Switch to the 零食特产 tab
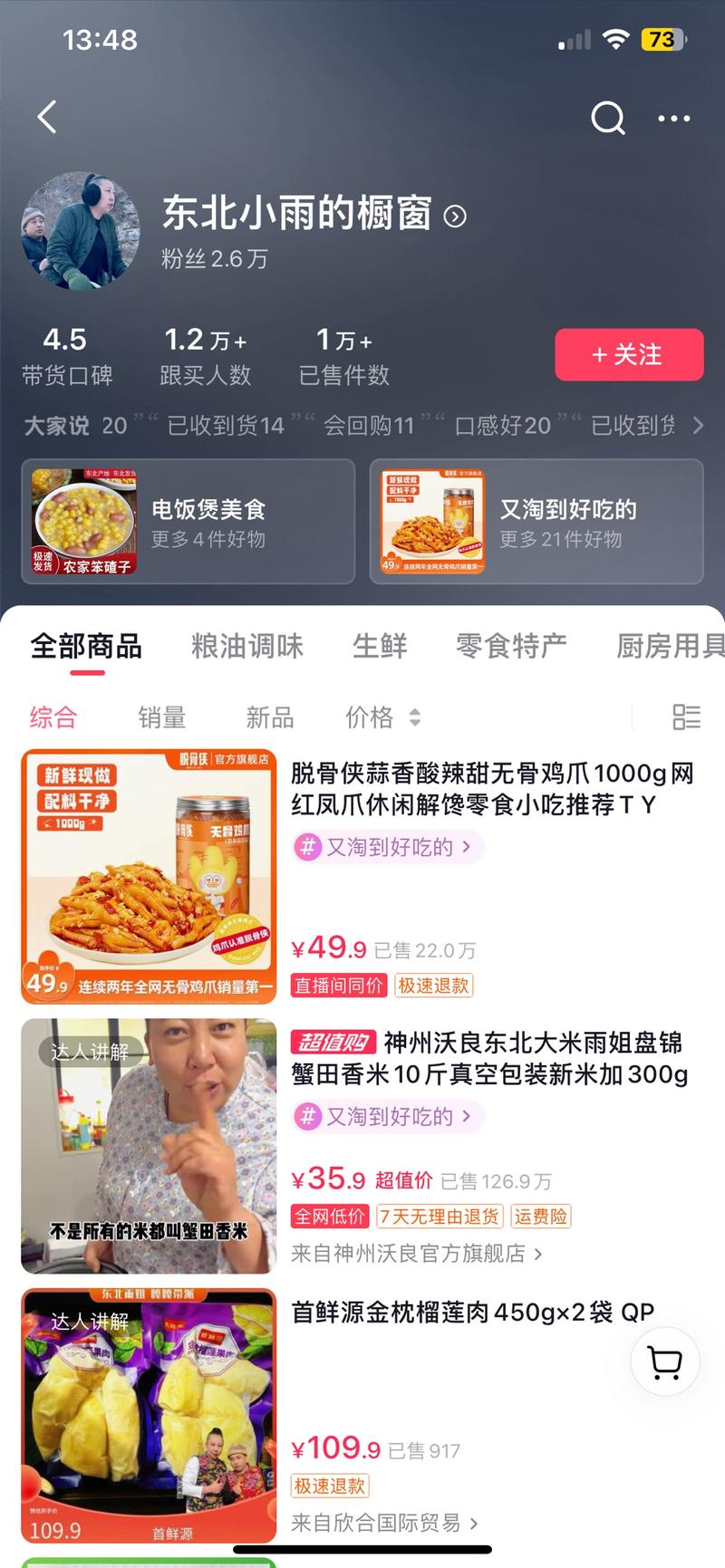725x1568 pixels. coord(512,646)
